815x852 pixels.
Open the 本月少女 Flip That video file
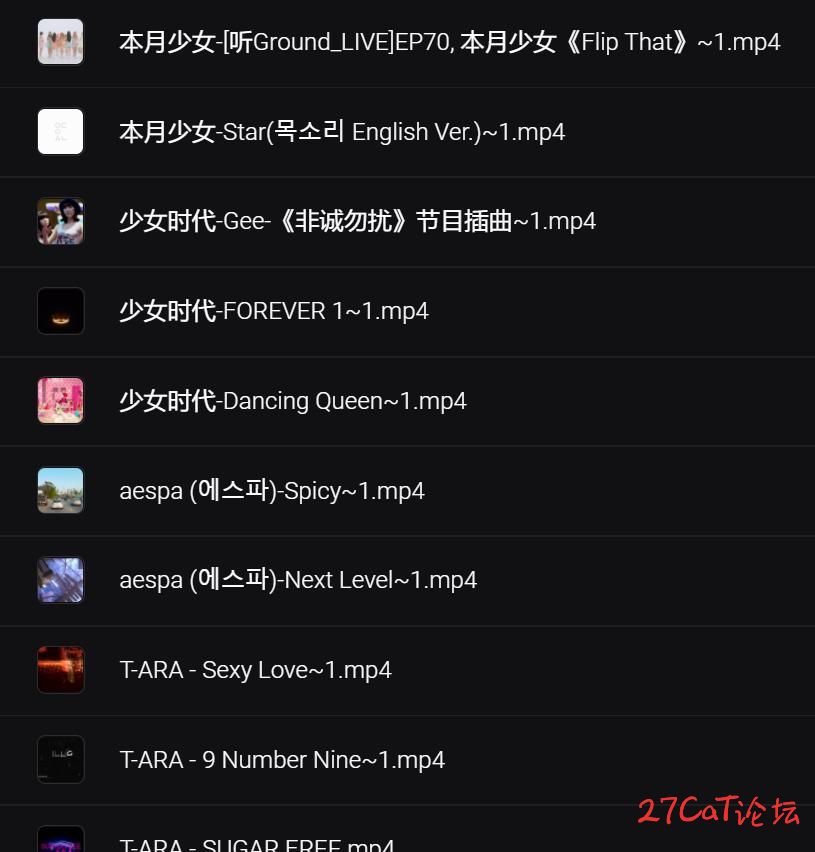click(449, 42)
